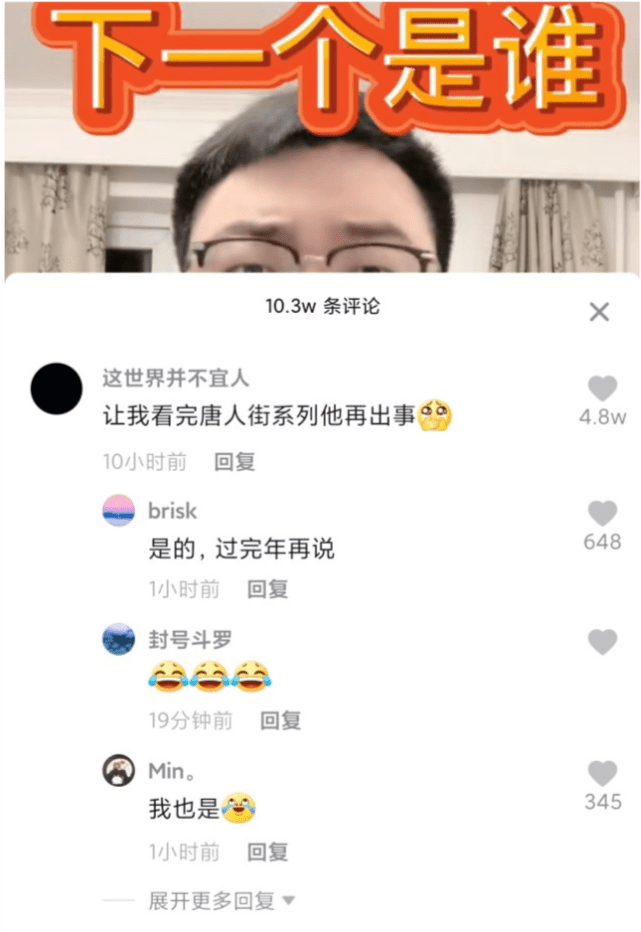Reply to 封号斗罗's comment
Viewport: 641px width, 932px height.
pos(281,720)
